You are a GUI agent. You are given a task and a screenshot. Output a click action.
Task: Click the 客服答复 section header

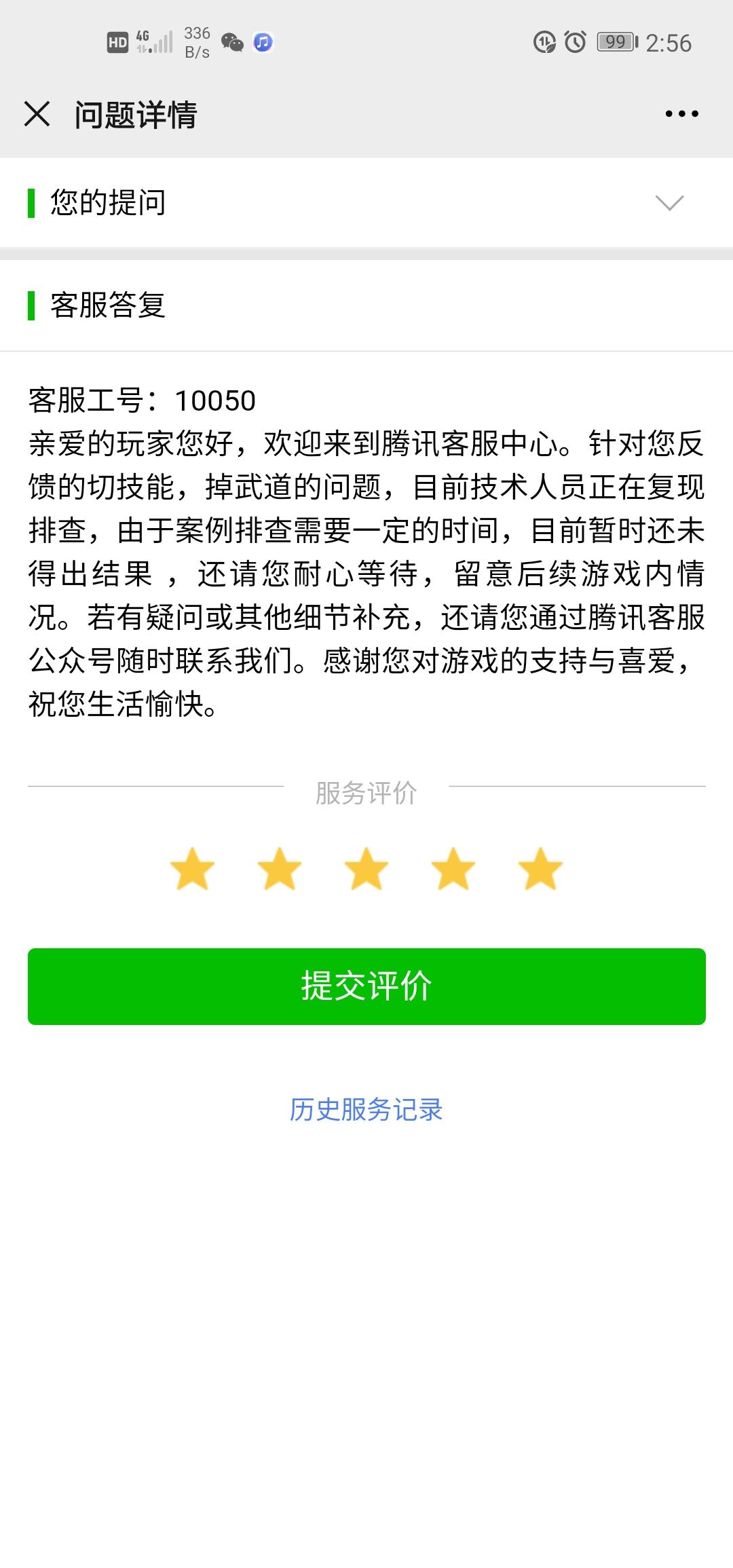(x=109, y=305)
